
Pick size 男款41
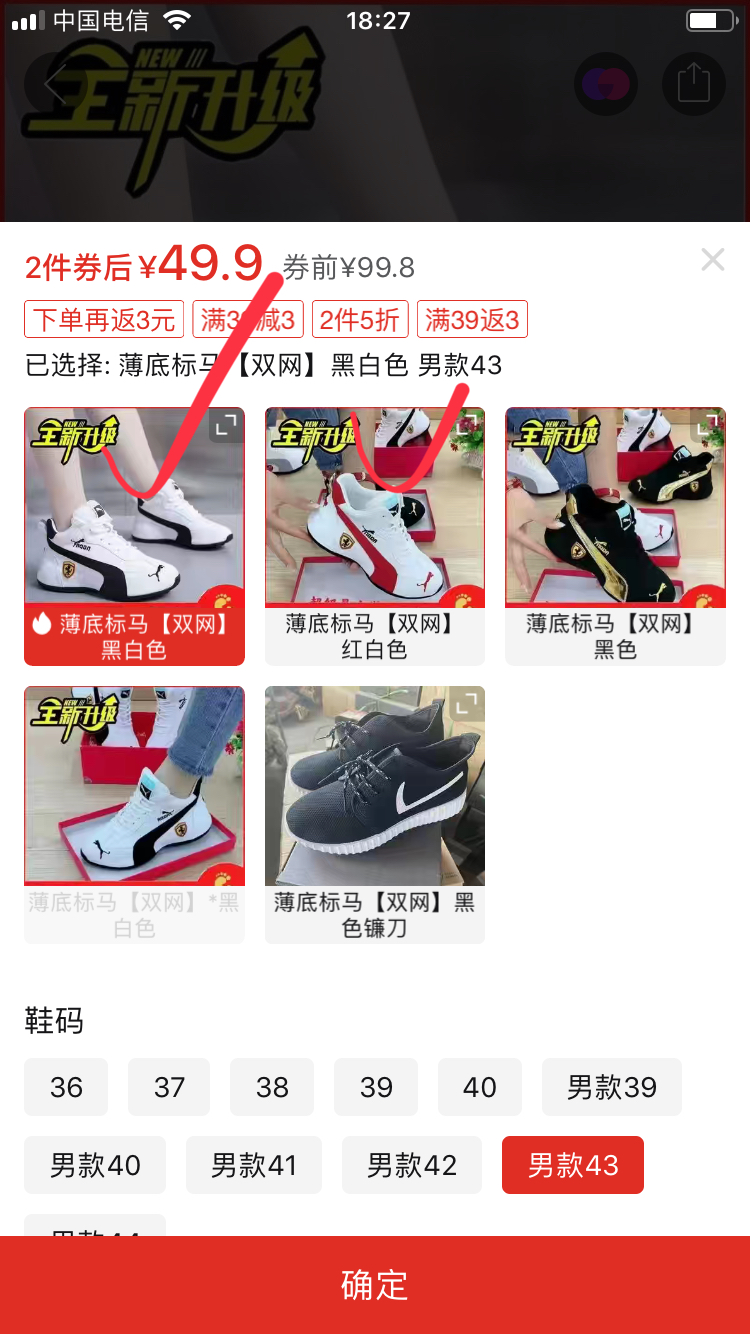(x=254, y=1165)
